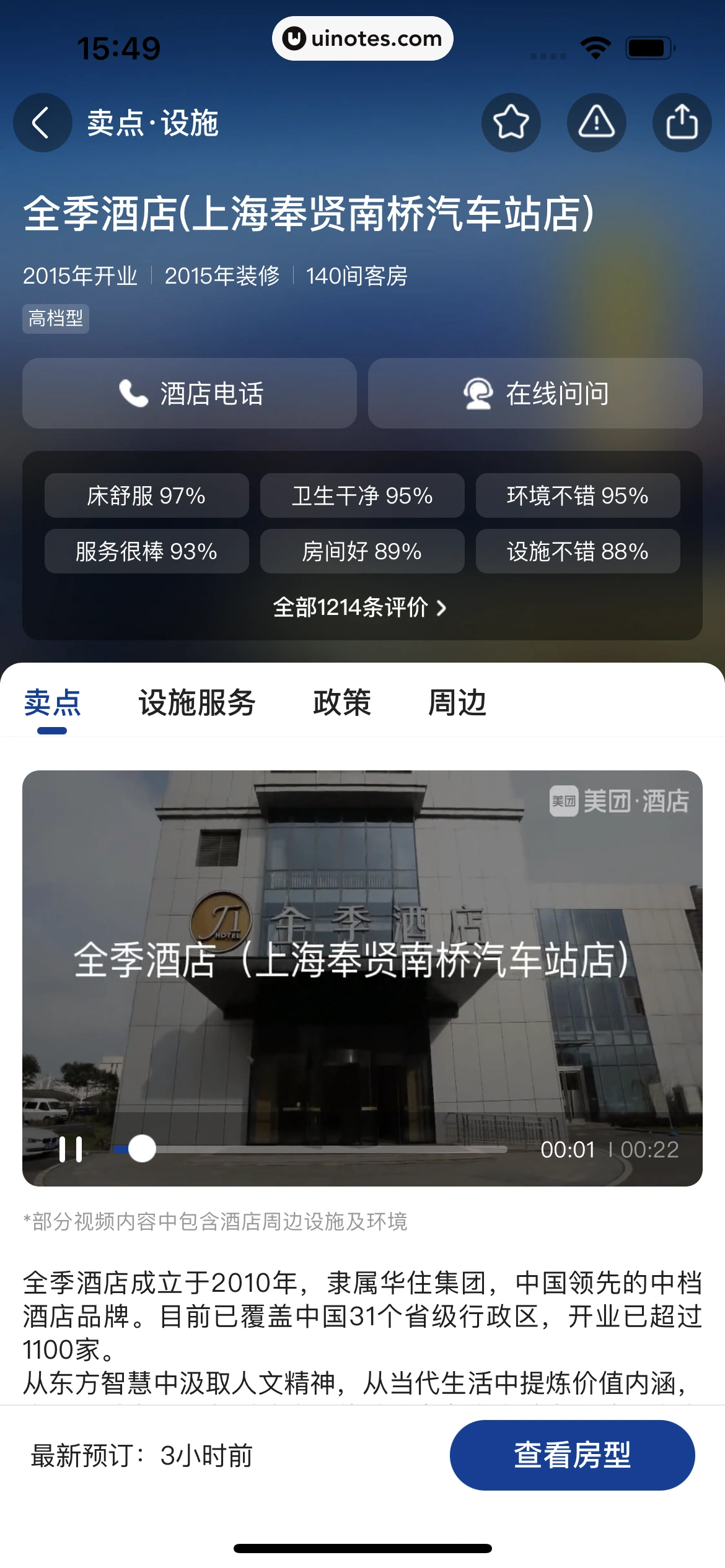The width and height of the screenshot is (725, 1568).
Task: Switch to the 卖点 tab
Action: (x=53, y=703)
